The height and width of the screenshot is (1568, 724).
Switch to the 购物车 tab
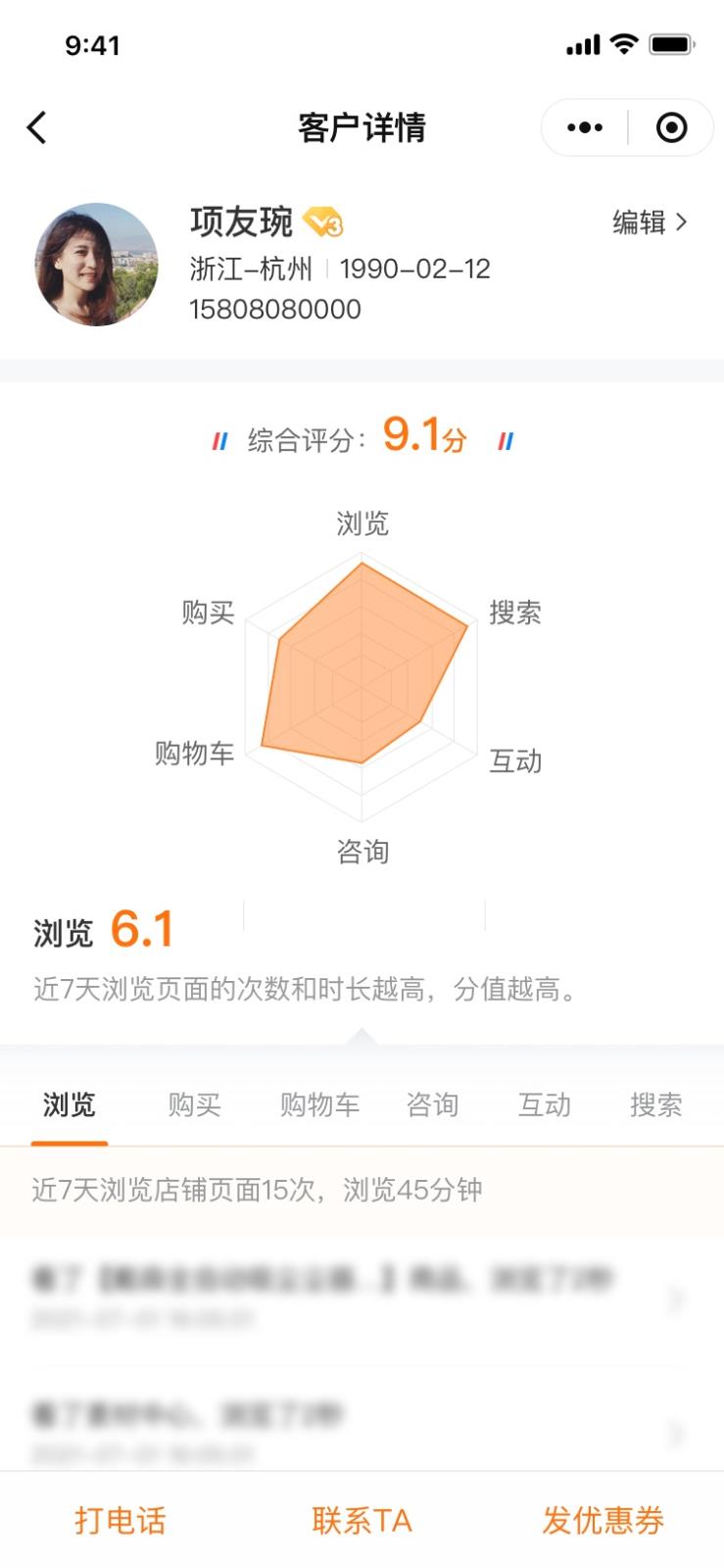coord(319,1105)
